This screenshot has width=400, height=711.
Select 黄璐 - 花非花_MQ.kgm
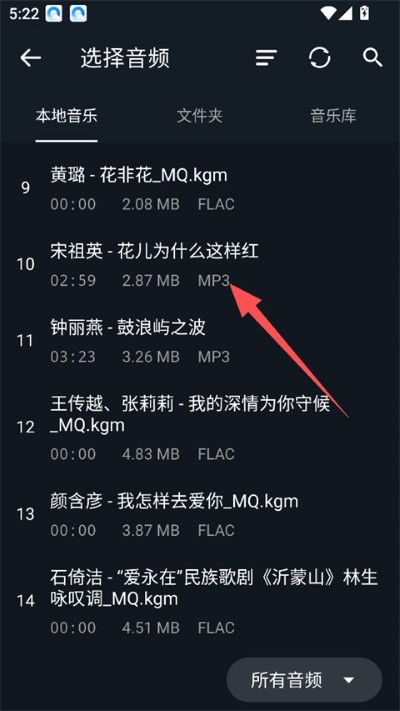[x=200, y=189]
